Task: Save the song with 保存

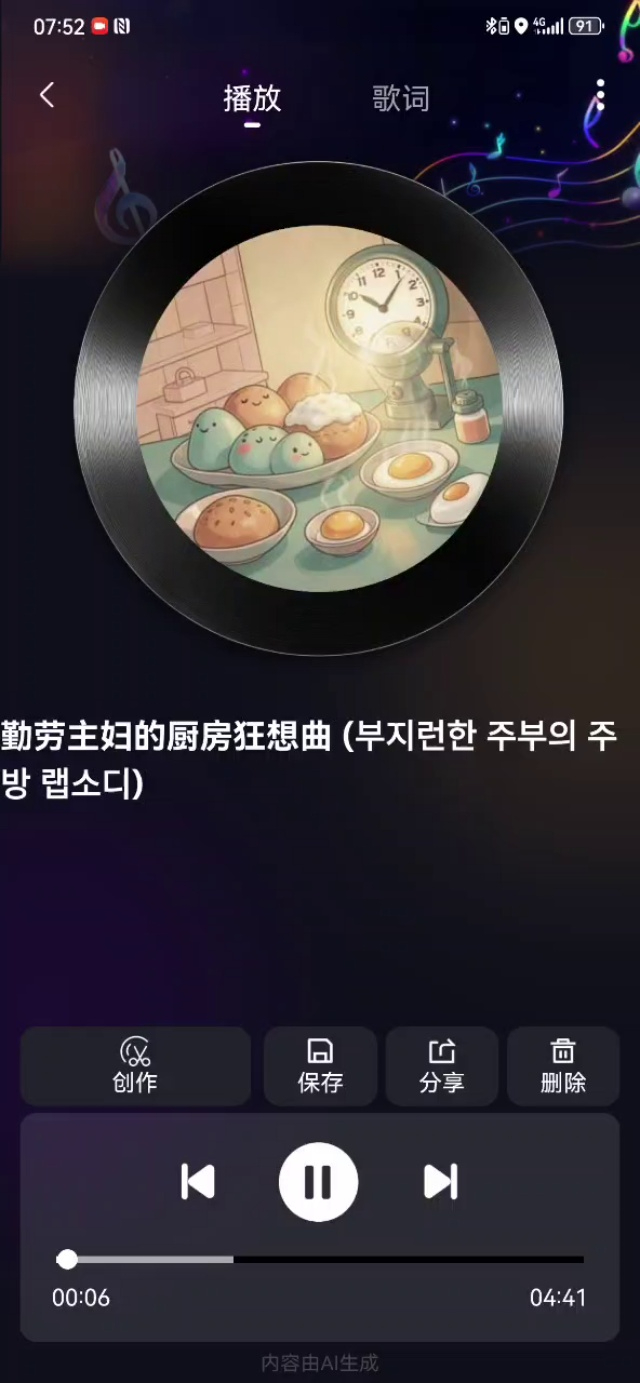Action: [x=320, y=1066]
